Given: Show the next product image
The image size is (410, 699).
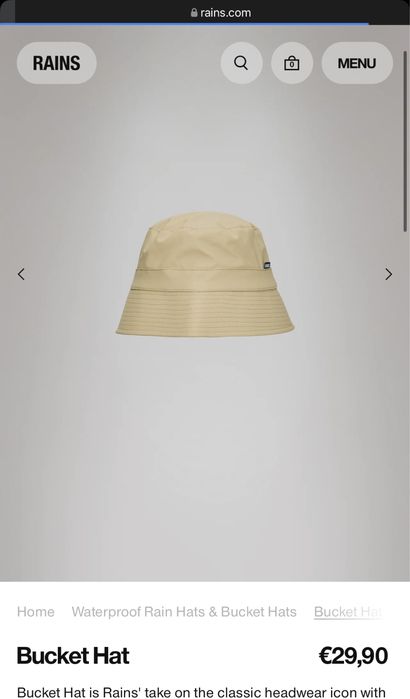Looking at the screenshot, I should tap(389, 274).
